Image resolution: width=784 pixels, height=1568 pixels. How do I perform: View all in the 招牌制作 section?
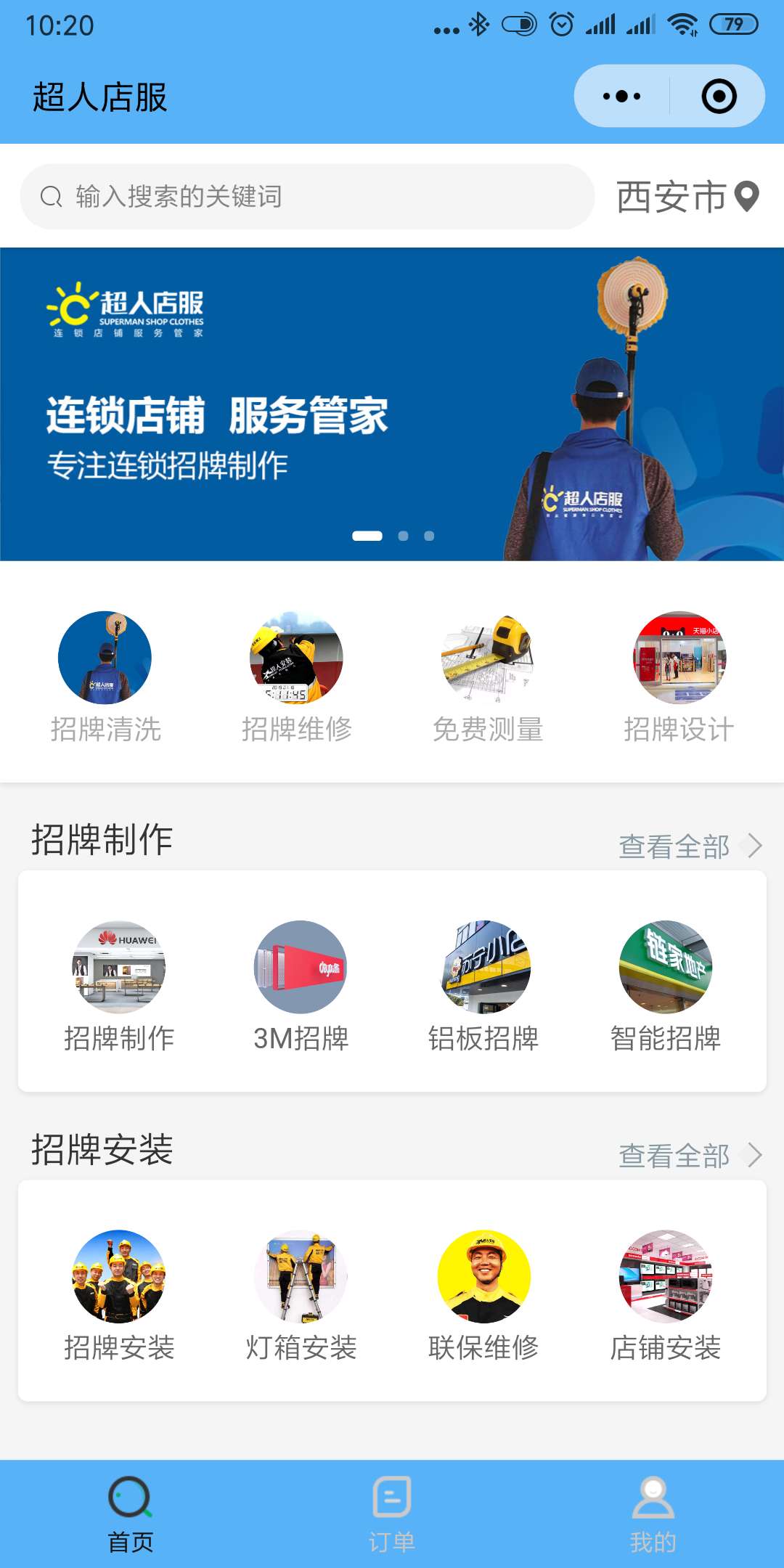coord(688,846)
